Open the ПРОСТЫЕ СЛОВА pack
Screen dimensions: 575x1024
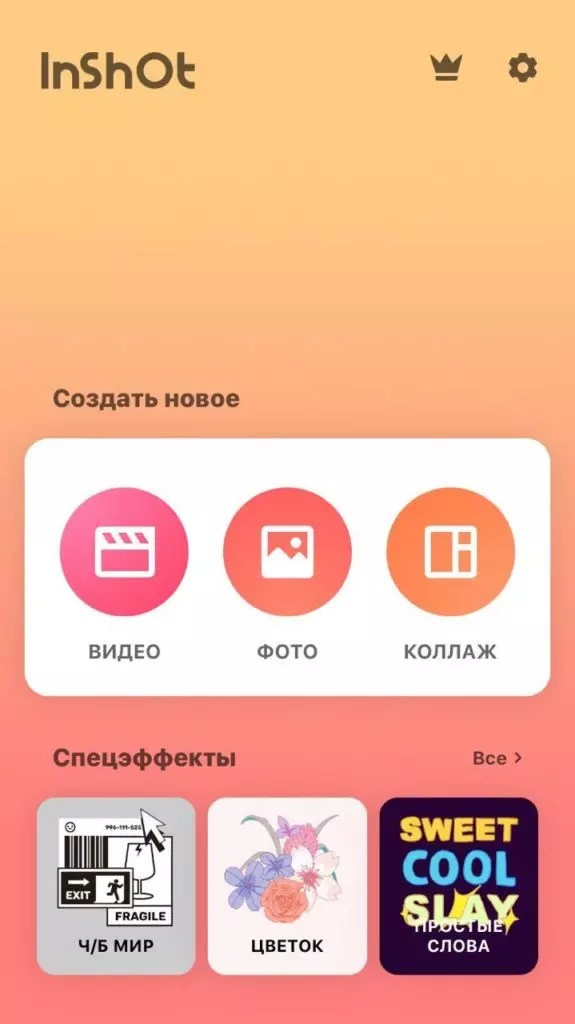[459, 886]
